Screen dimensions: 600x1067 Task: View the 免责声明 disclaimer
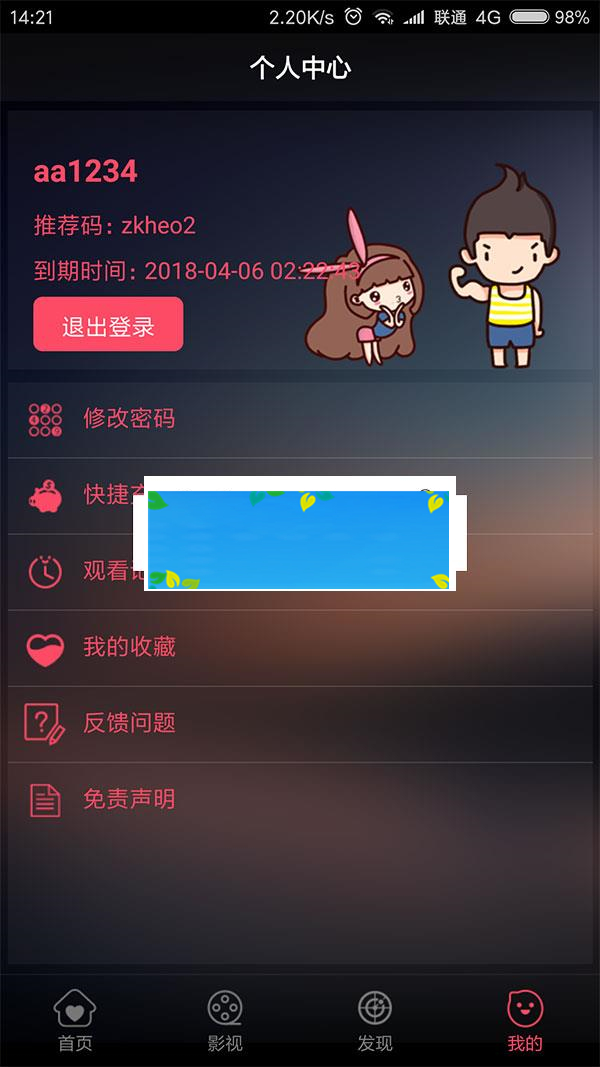tap(129, 799)
